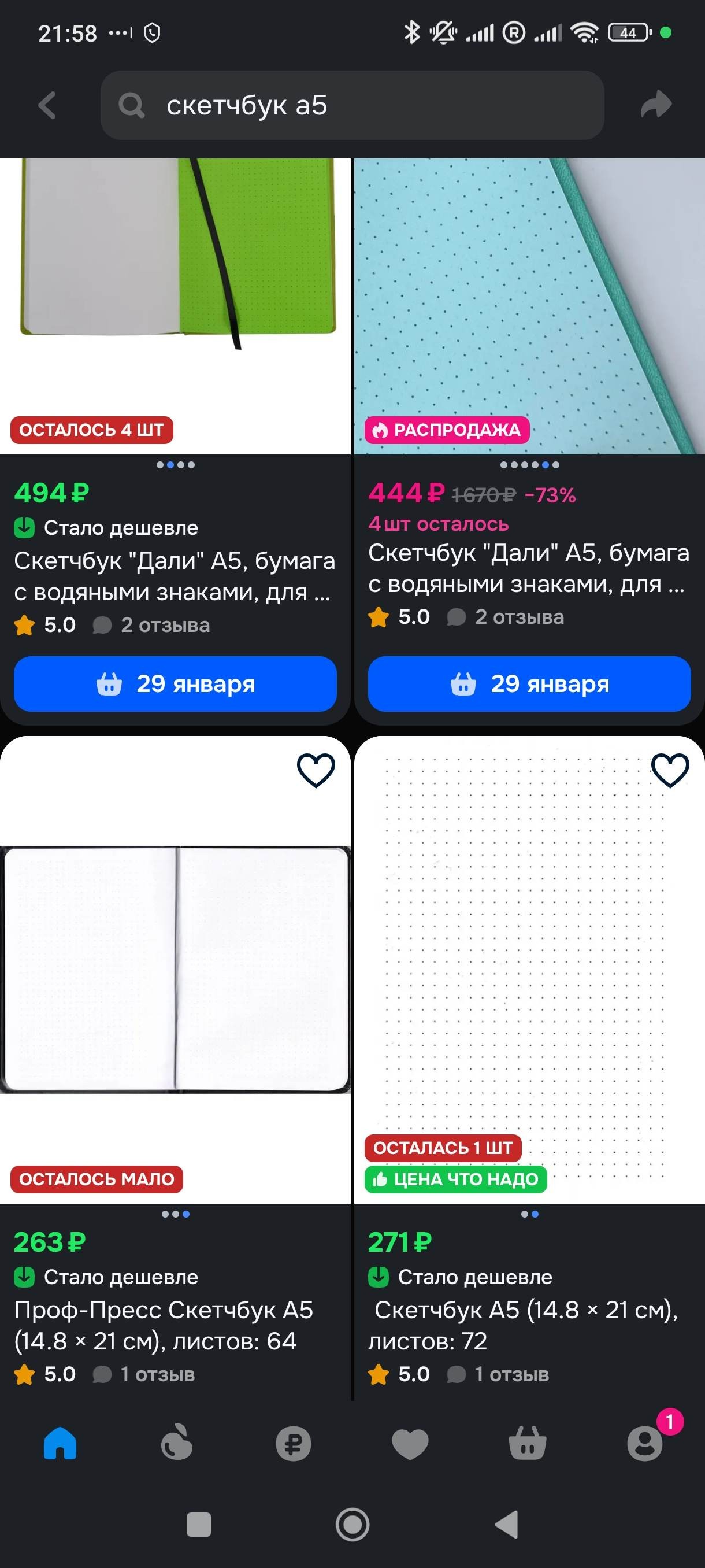Switch to the Home tab
This screenshot has height=1568, width=705.
pyautogui.click(x=60, y=1443)
